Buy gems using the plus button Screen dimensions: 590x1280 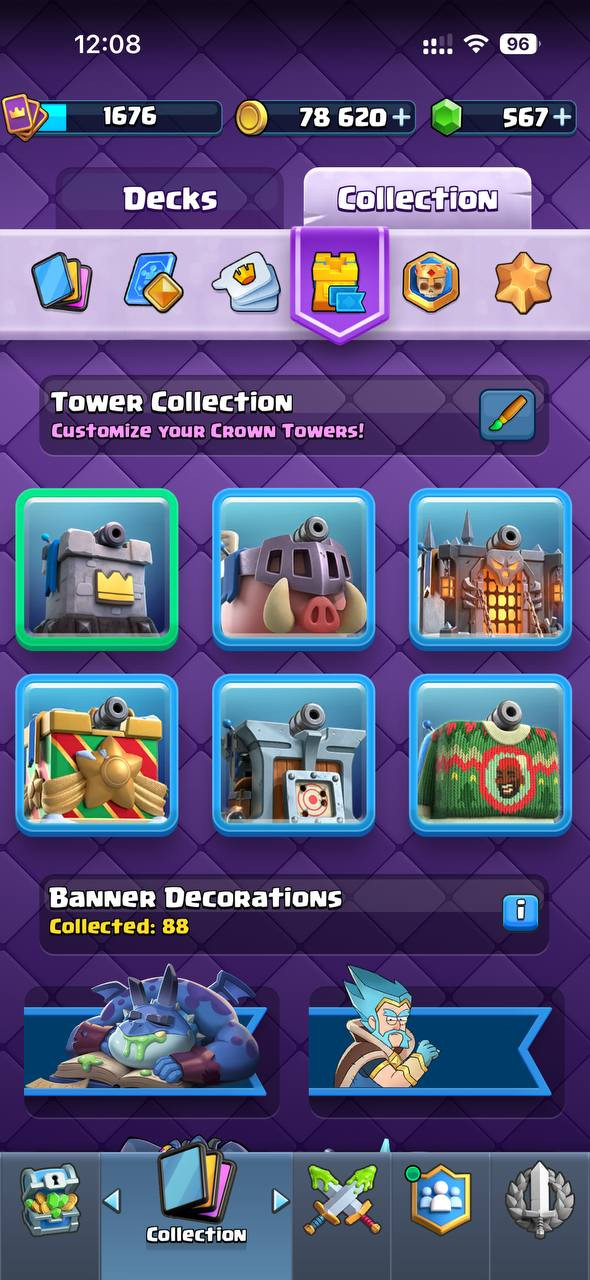point(563,118)
